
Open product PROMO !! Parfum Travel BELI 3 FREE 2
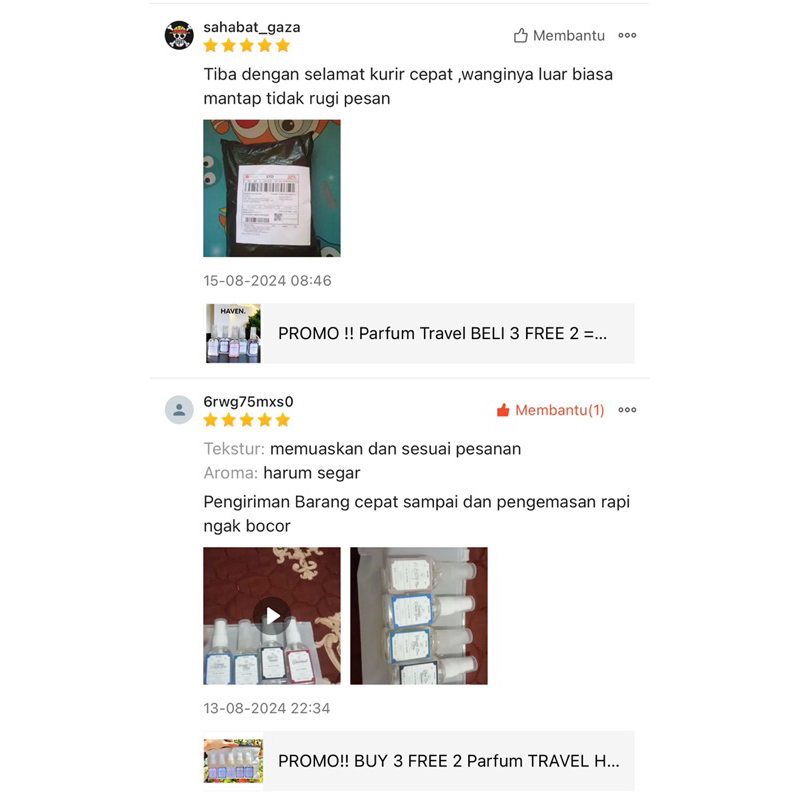click(x=419, y=334)
